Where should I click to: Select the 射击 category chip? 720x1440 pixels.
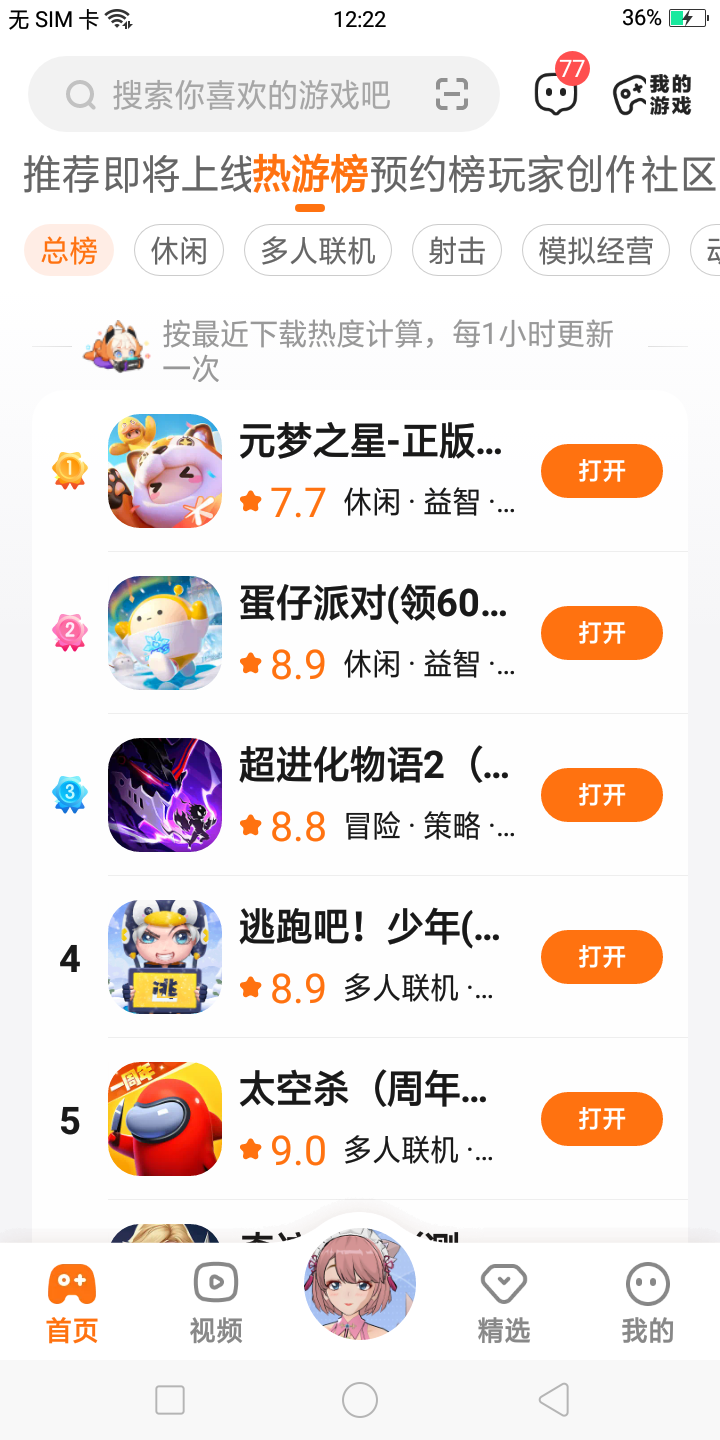457,250
